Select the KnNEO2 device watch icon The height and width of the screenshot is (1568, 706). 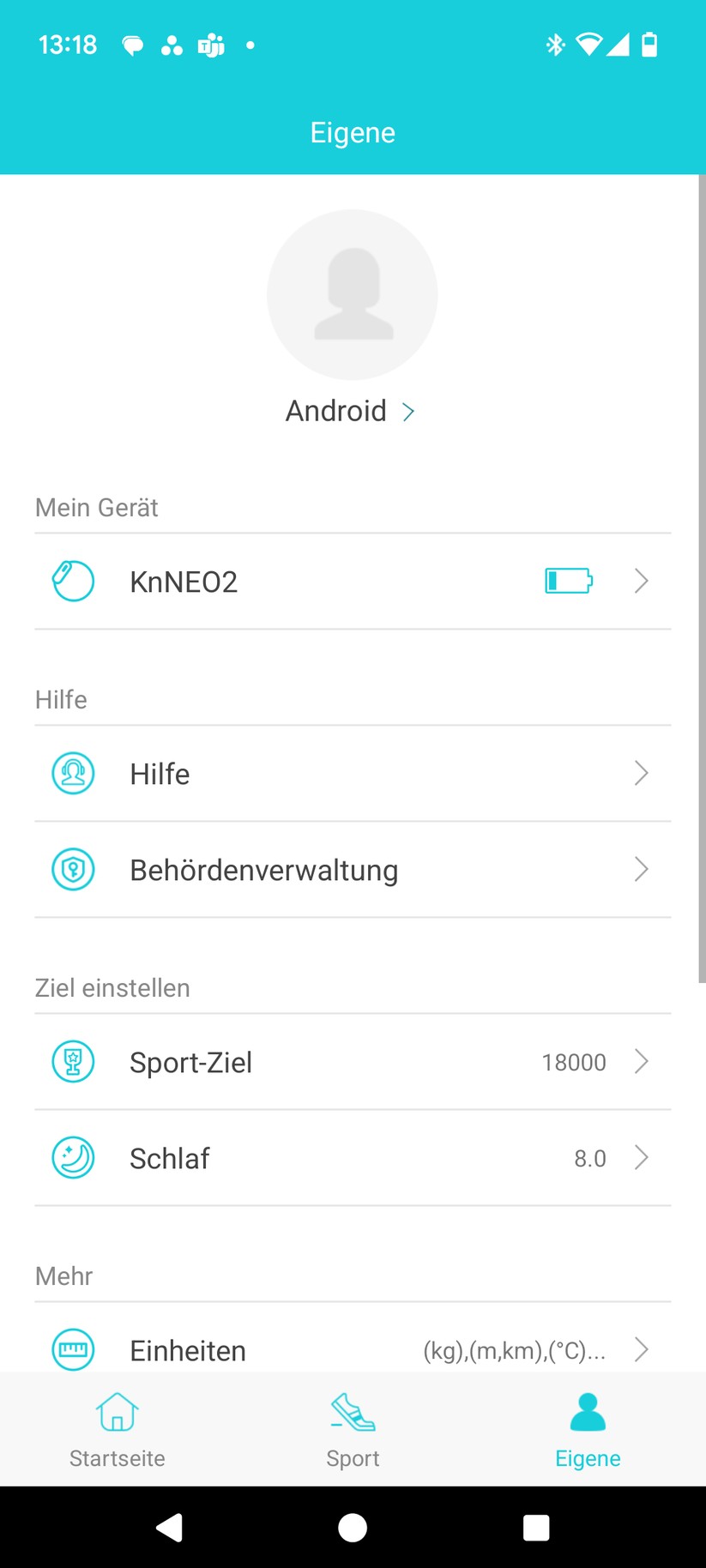pyautogui.click(x=72, y=581)
